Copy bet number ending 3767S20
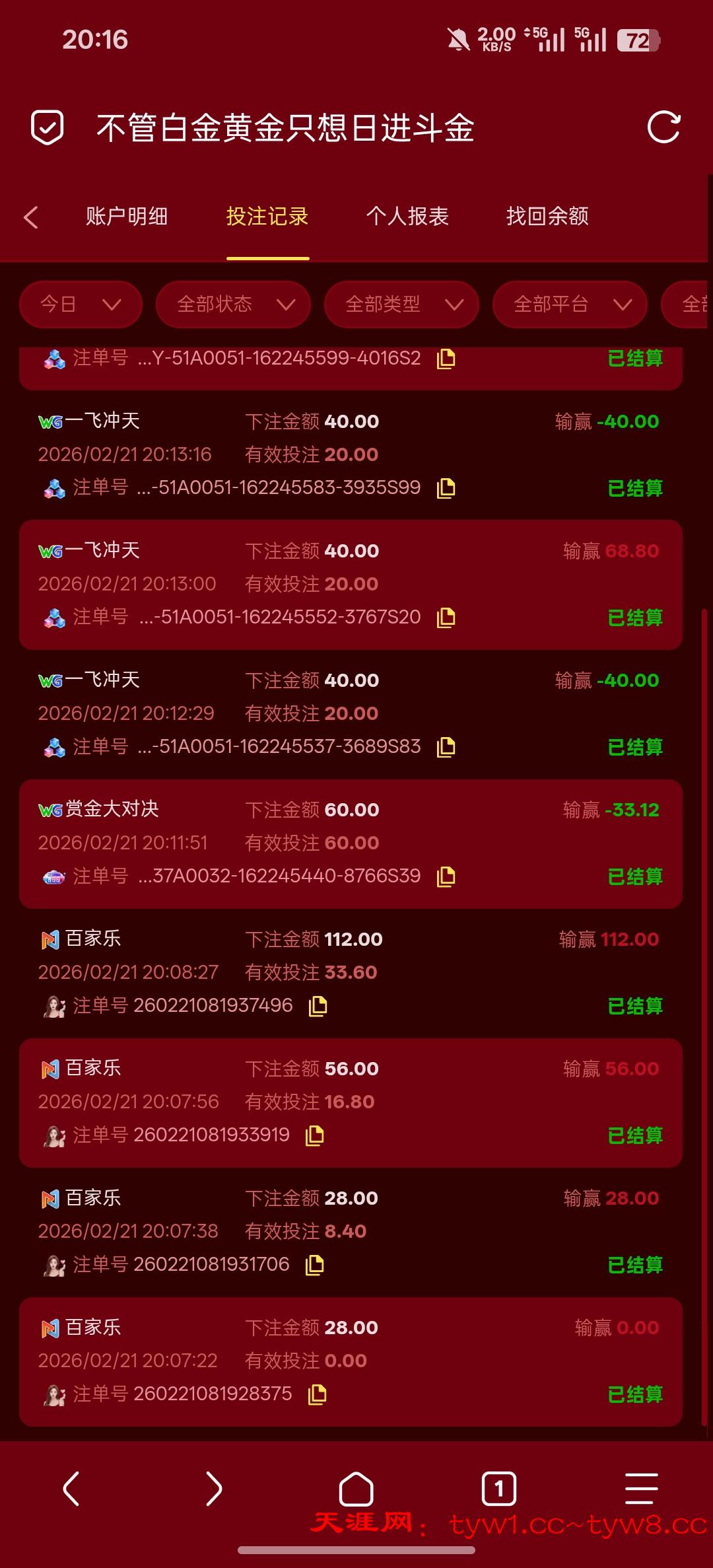Viewport: 713px width, 1568px height. tap(446, 618)
